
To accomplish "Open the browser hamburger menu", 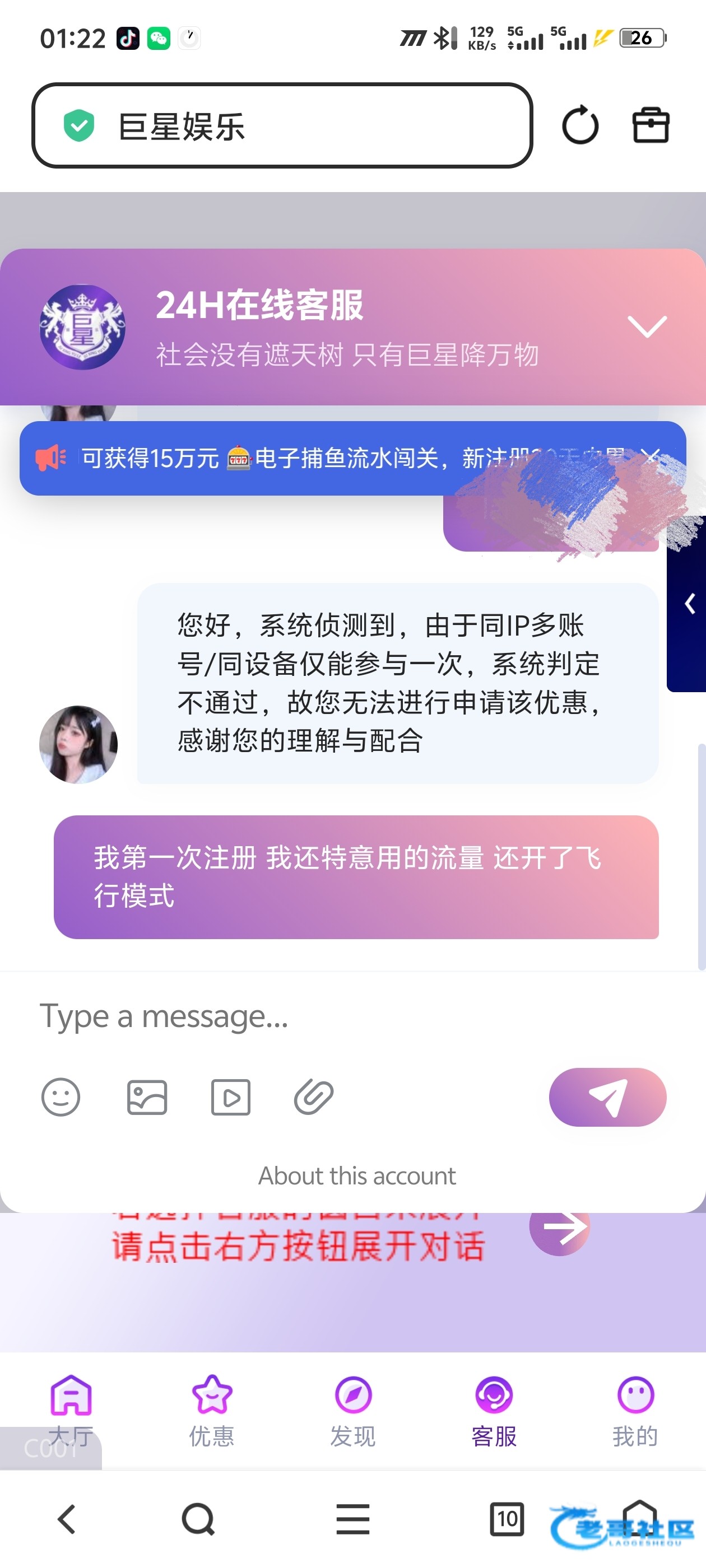I will [352, 1519].
